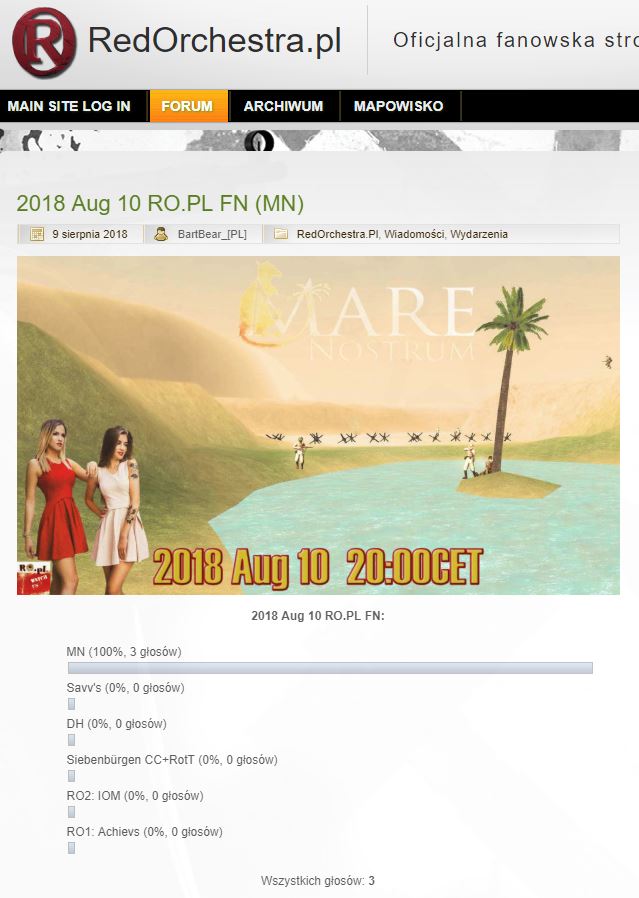
Task: Open the MAIN SITE LOG IN menu item
Action: click(x=69, y=106)
